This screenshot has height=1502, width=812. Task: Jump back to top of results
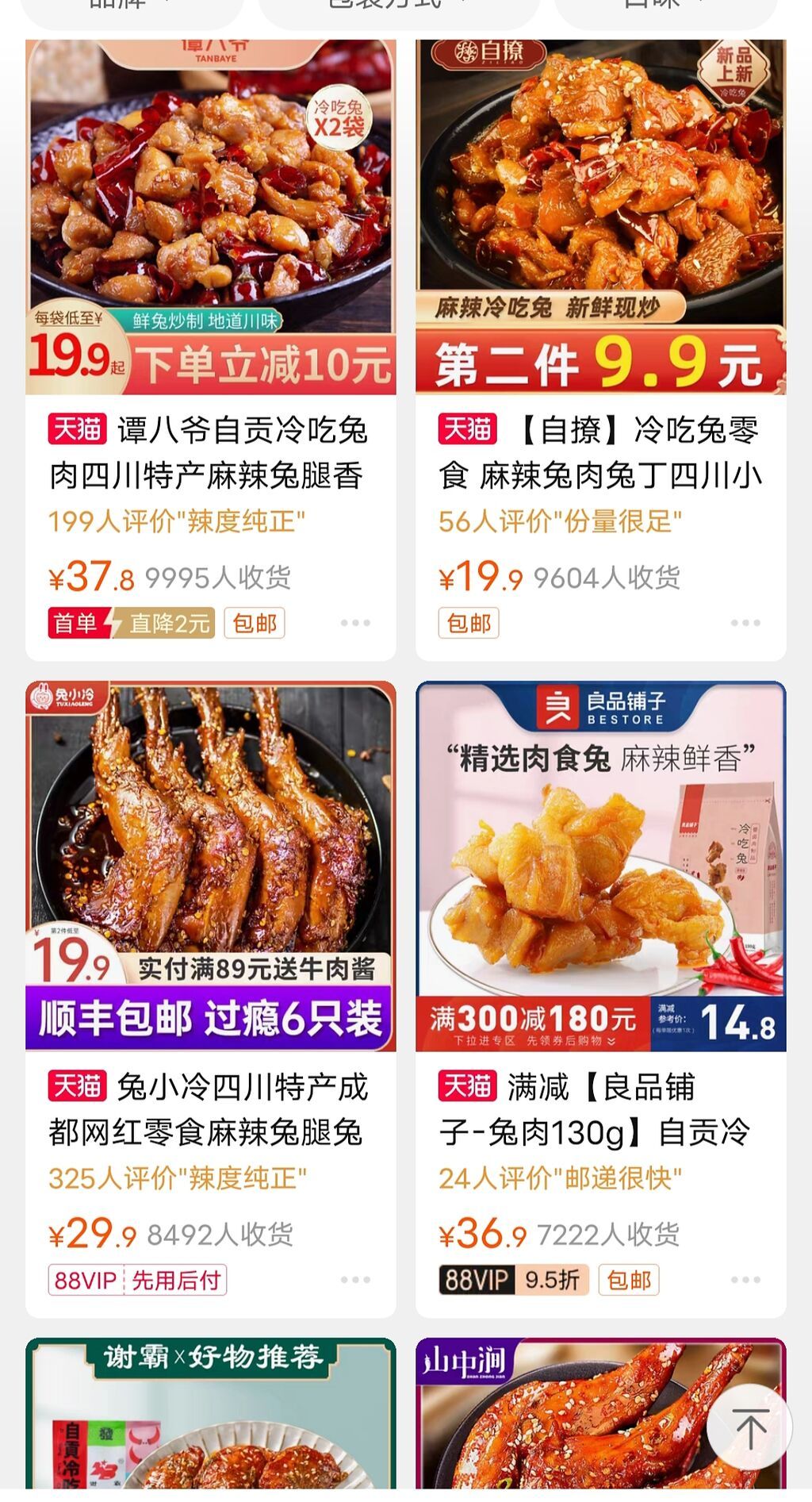[x=749, y=1427]
